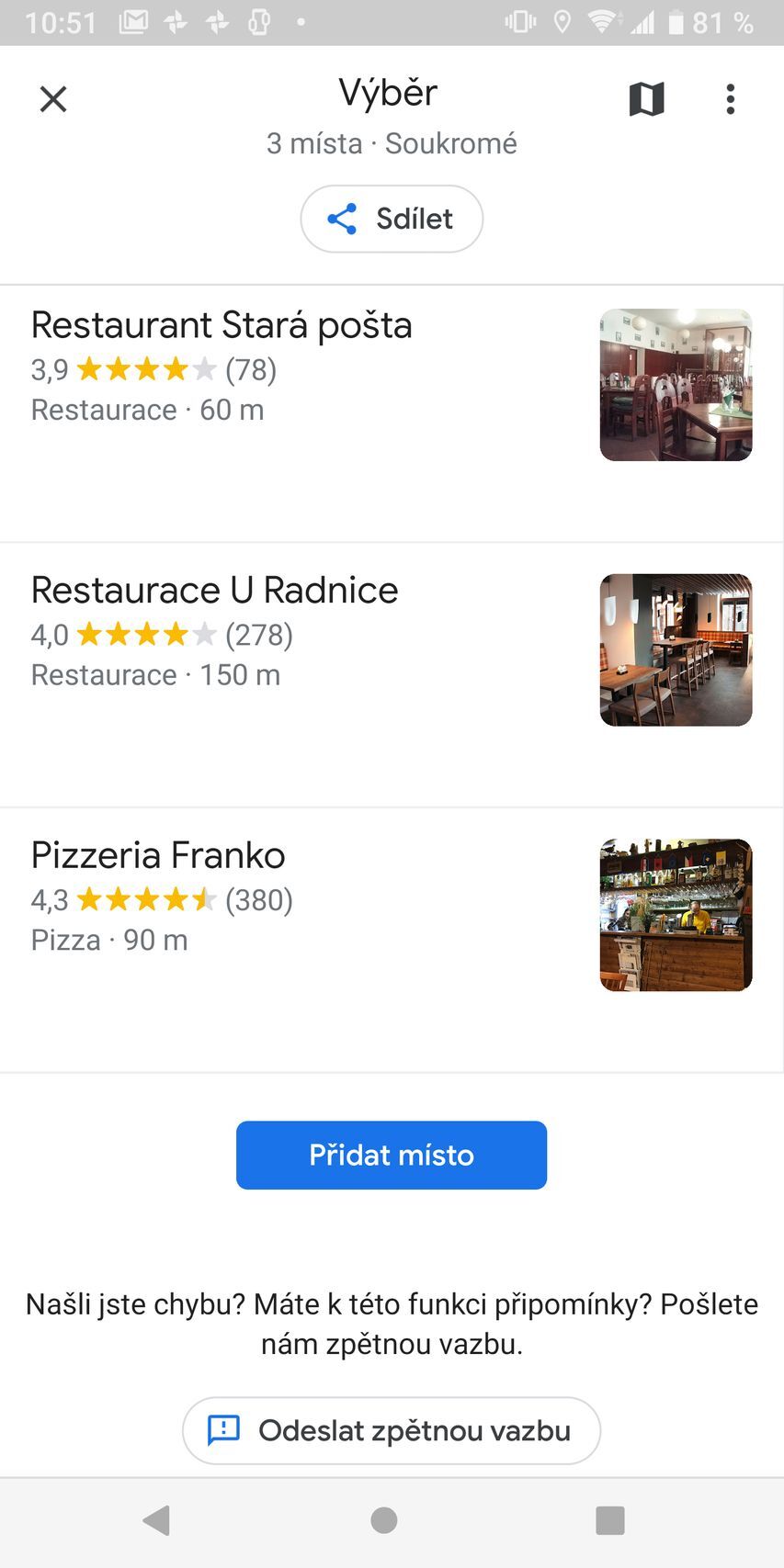
Task: Tap the Přidat místo button
Action: coord(392,1155)
